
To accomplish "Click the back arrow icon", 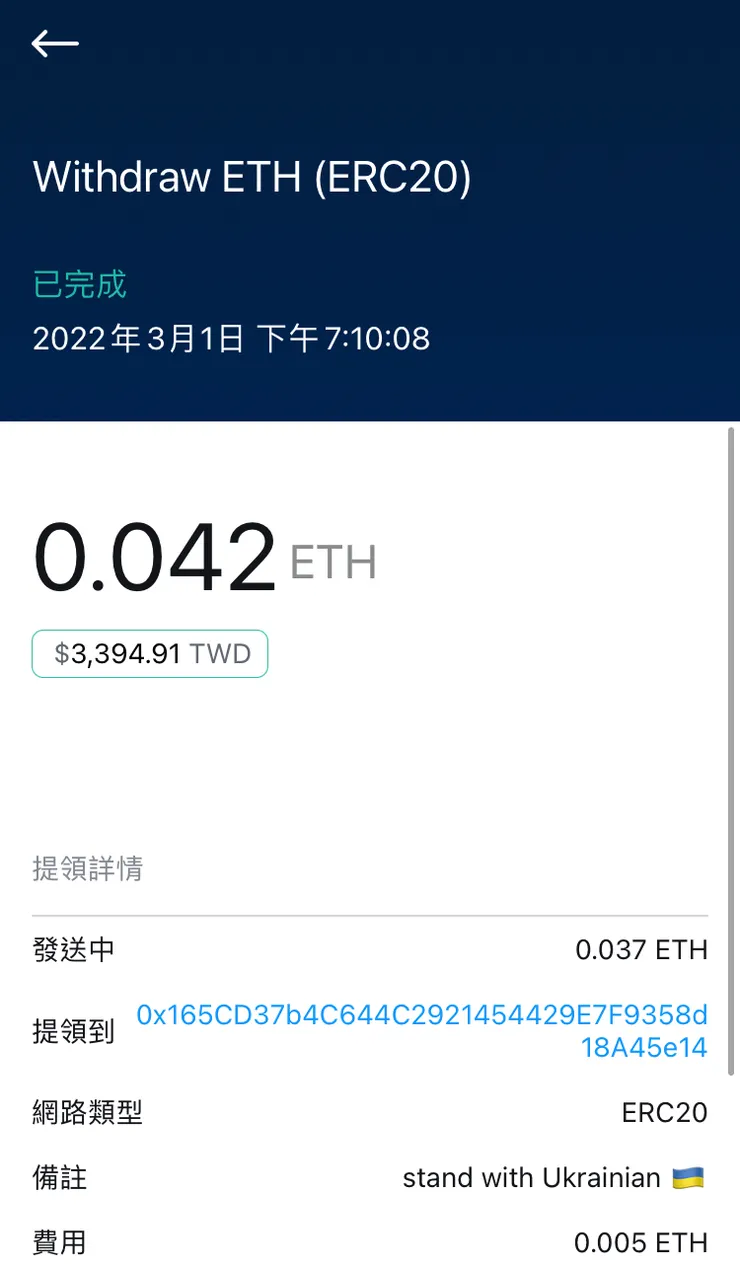I will coord(55,43).
